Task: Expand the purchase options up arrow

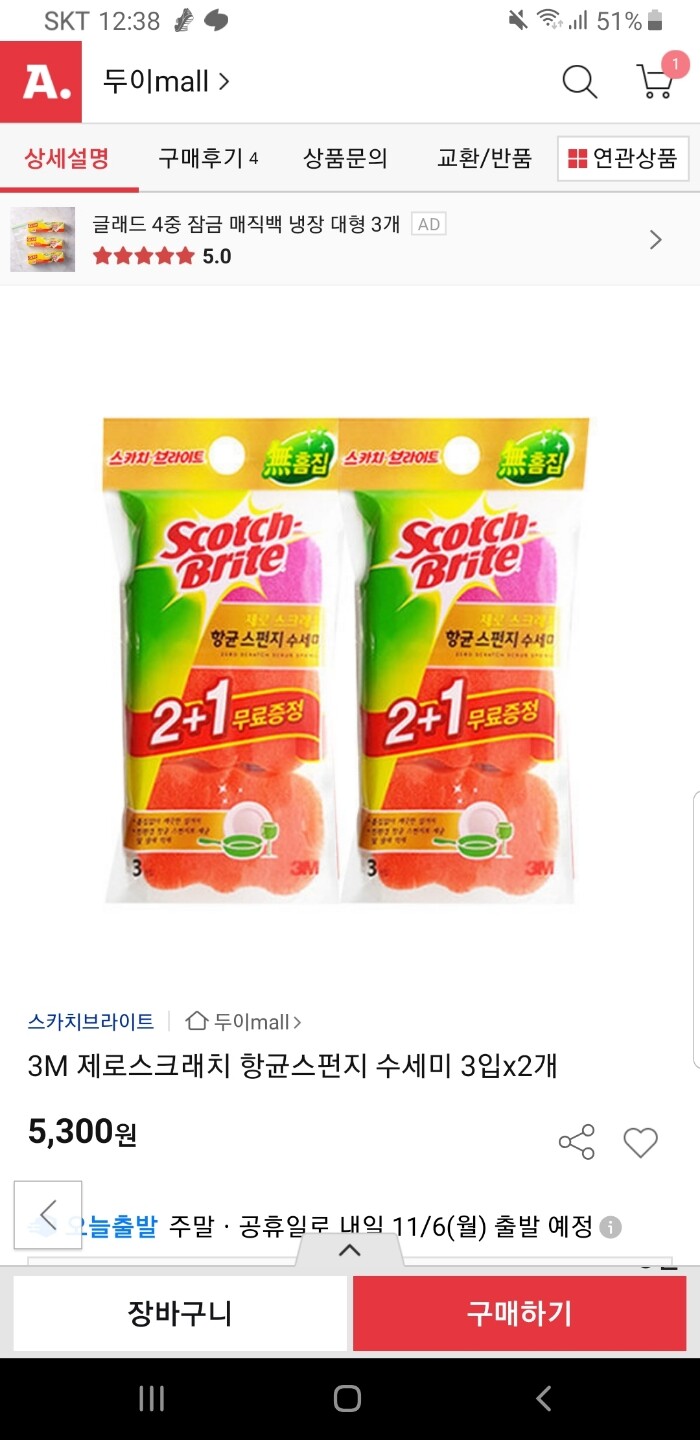Action: coord(349,1250)
